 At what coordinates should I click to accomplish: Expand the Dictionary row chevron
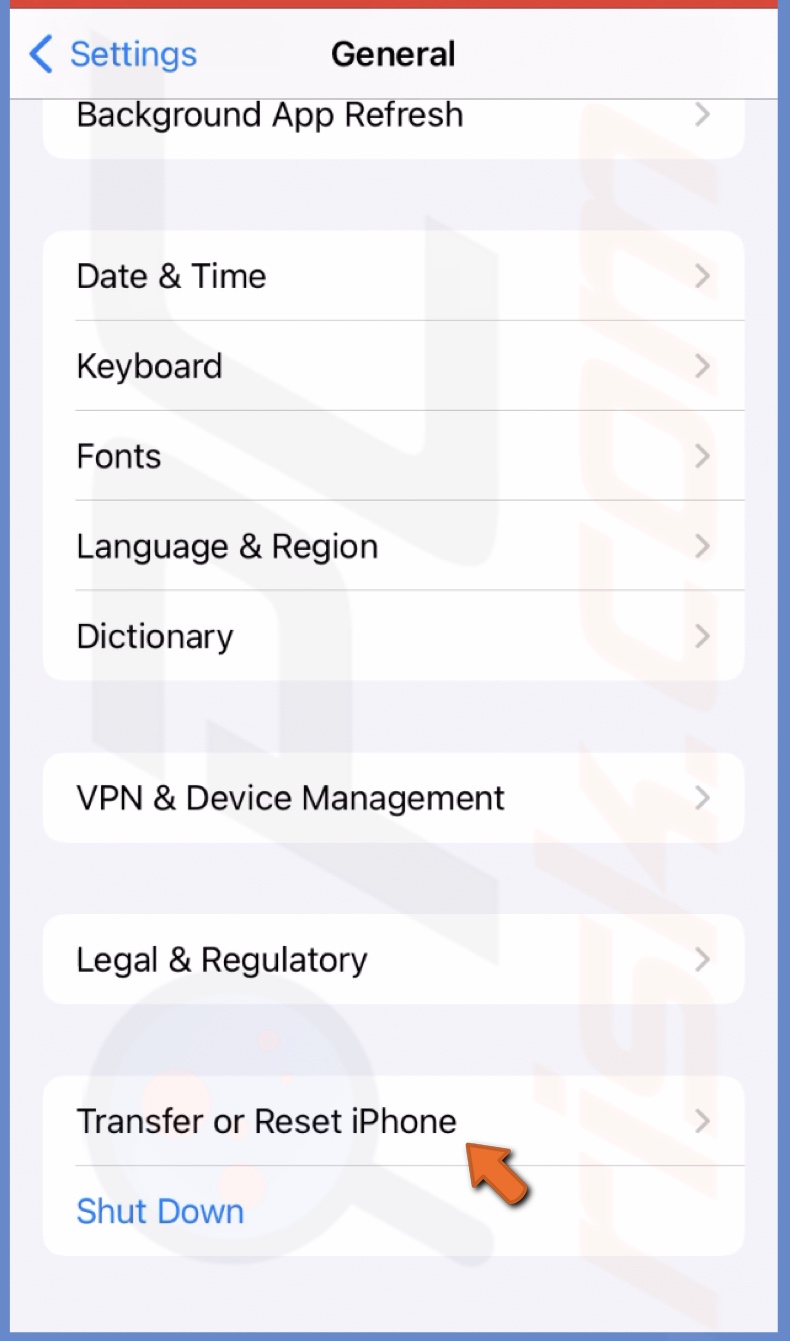tap(703, 636)
